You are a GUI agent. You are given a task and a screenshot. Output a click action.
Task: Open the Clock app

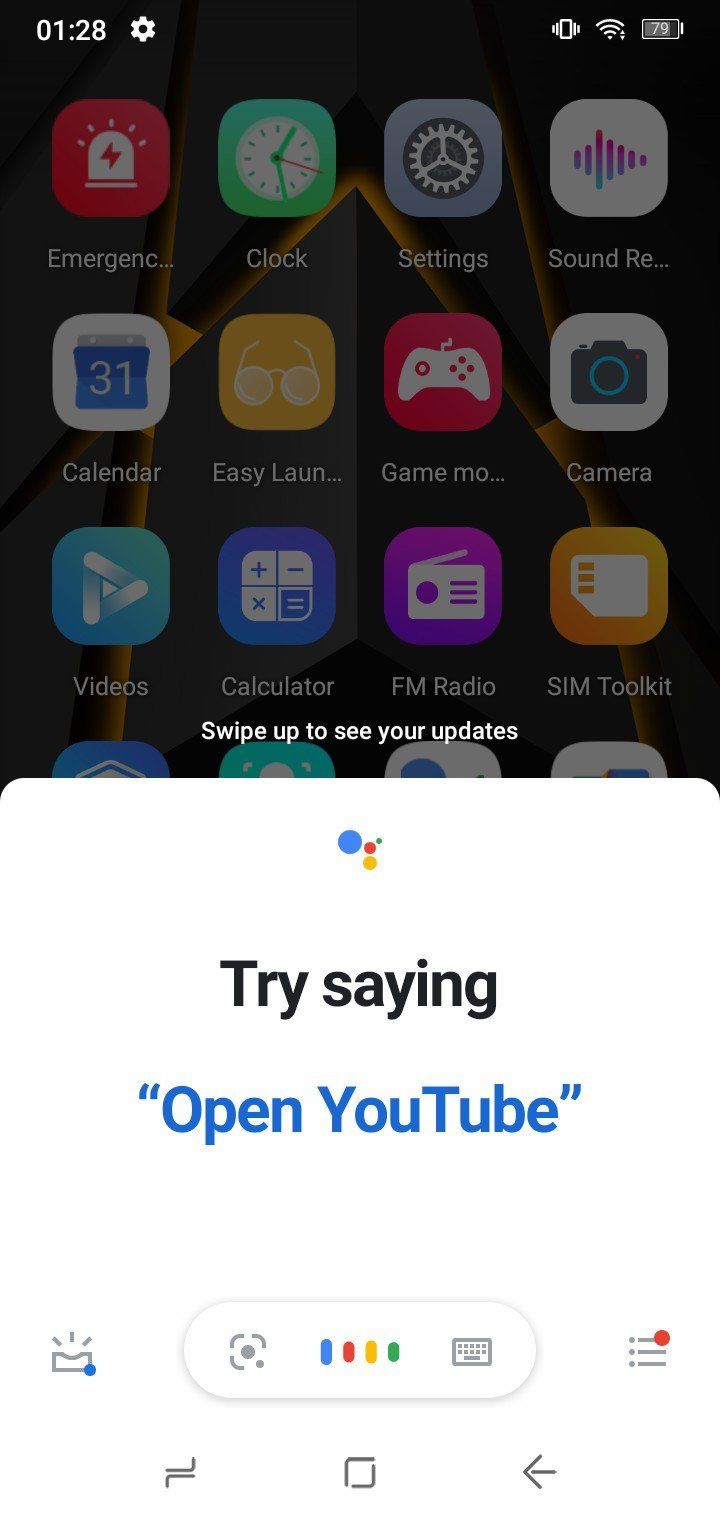pyautogui.click(x=277, y=158)
